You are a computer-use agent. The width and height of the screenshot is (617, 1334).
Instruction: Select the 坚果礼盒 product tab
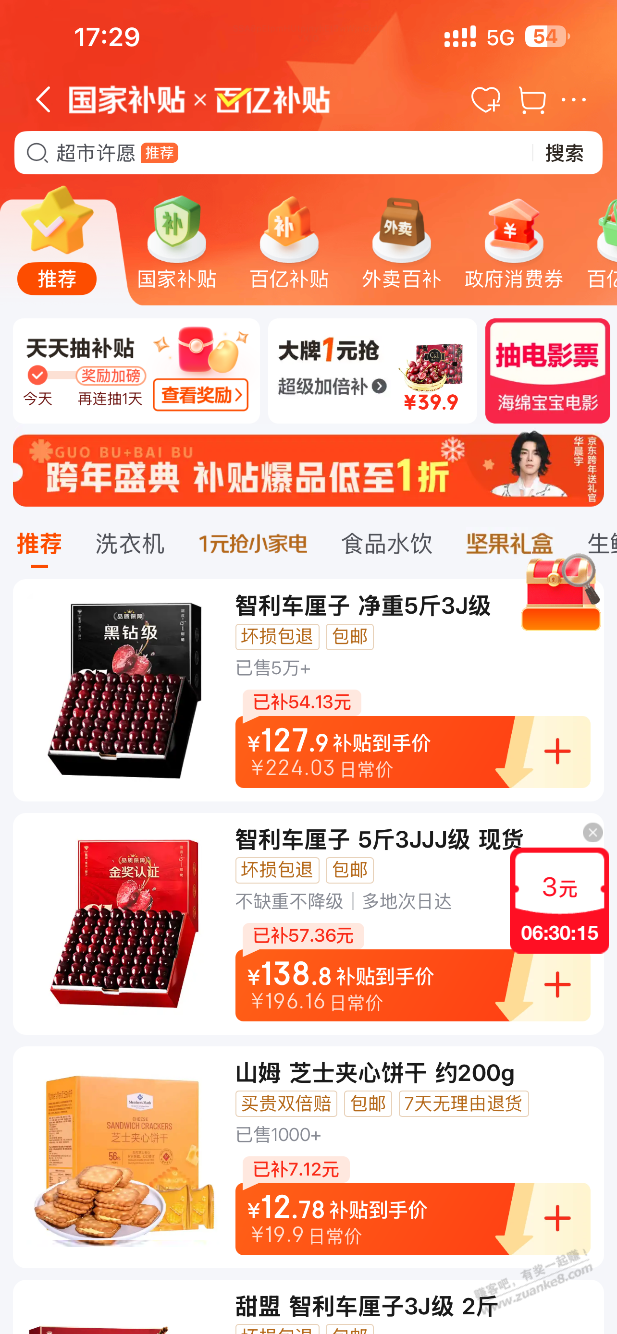click(509, 544)
